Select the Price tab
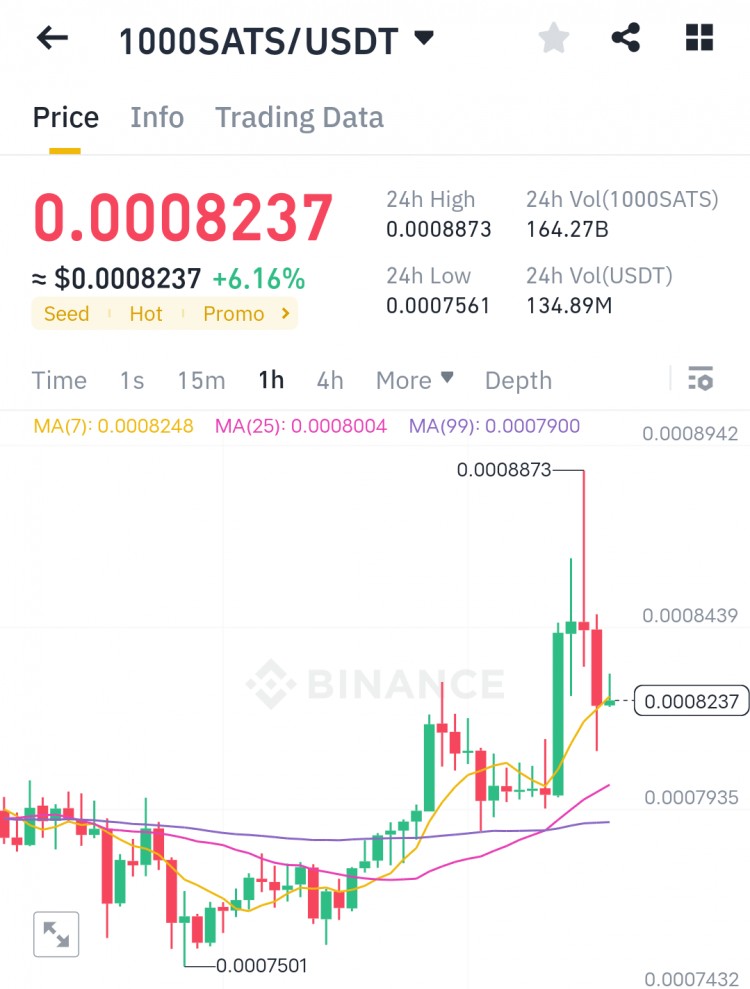The image size is (750, 989). pyautogui.click(x=66, y=118)
